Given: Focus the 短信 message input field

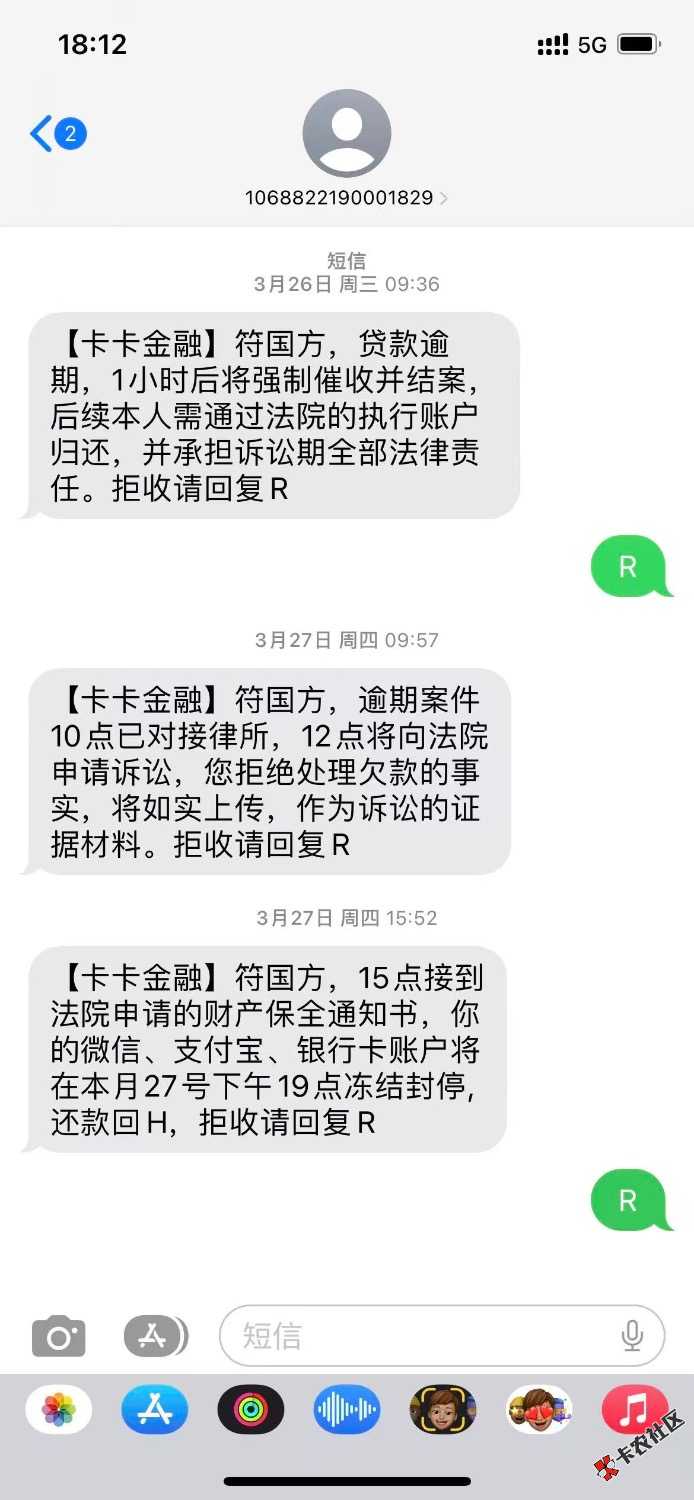Looking at the screenshot, I should pos(420,1336).
